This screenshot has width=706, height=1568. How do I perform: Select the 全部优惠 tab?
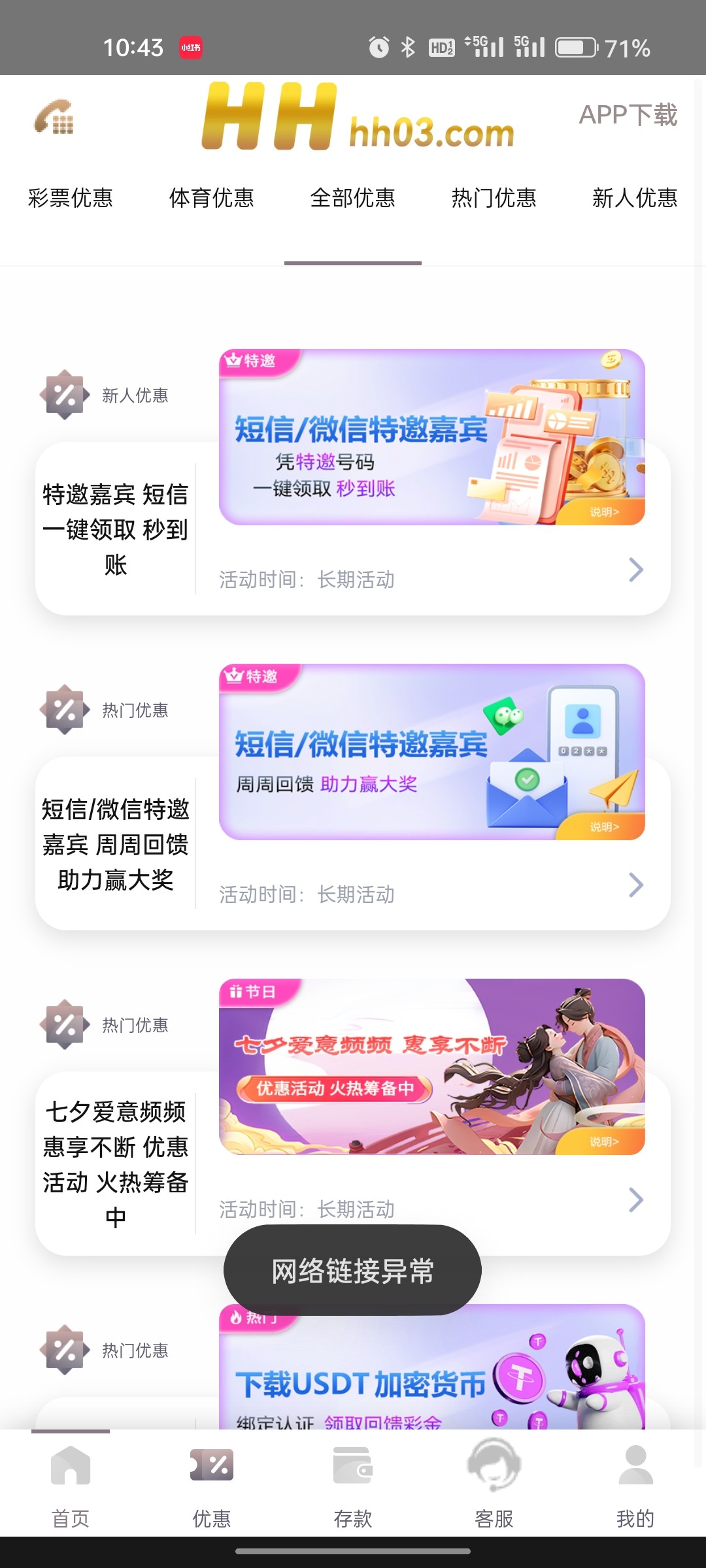coord(352,198)
